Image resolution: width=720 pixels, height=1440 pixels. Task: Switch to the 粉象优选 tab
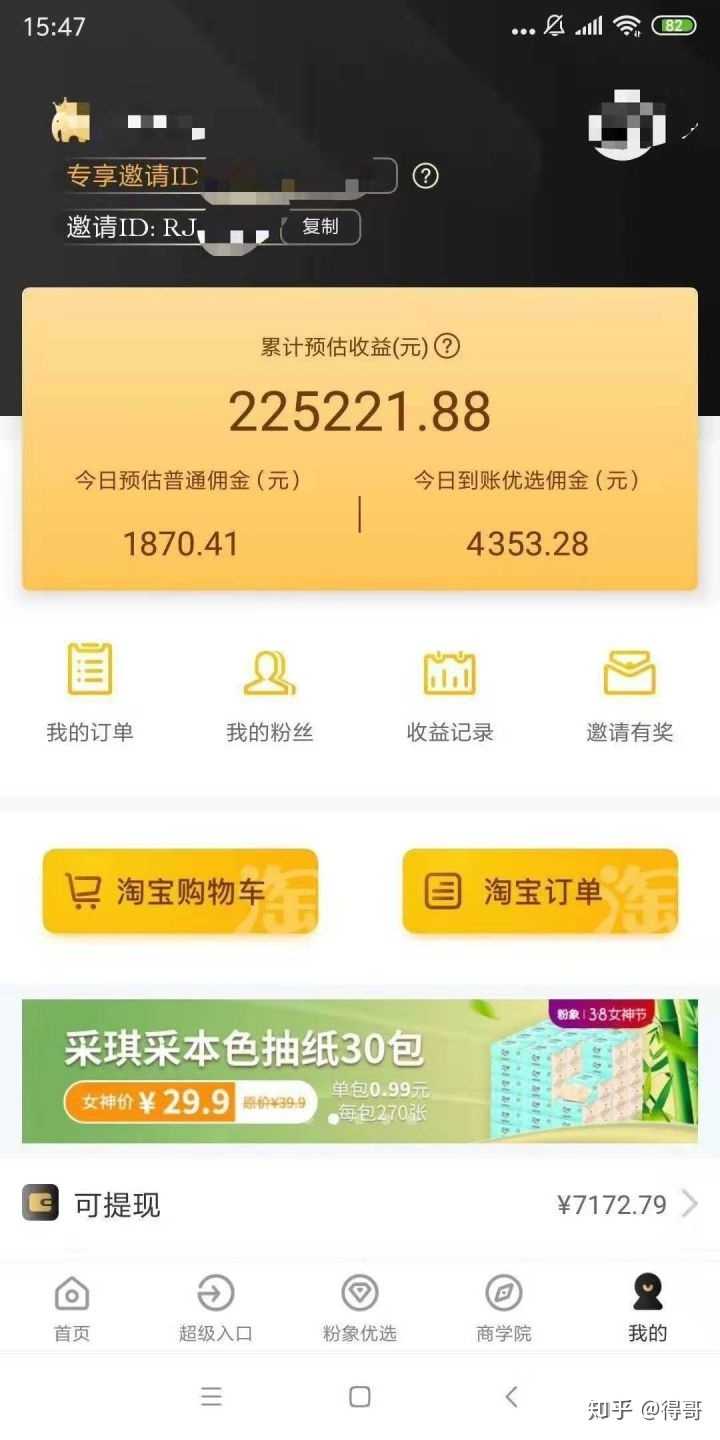(x=360, y=1308)
